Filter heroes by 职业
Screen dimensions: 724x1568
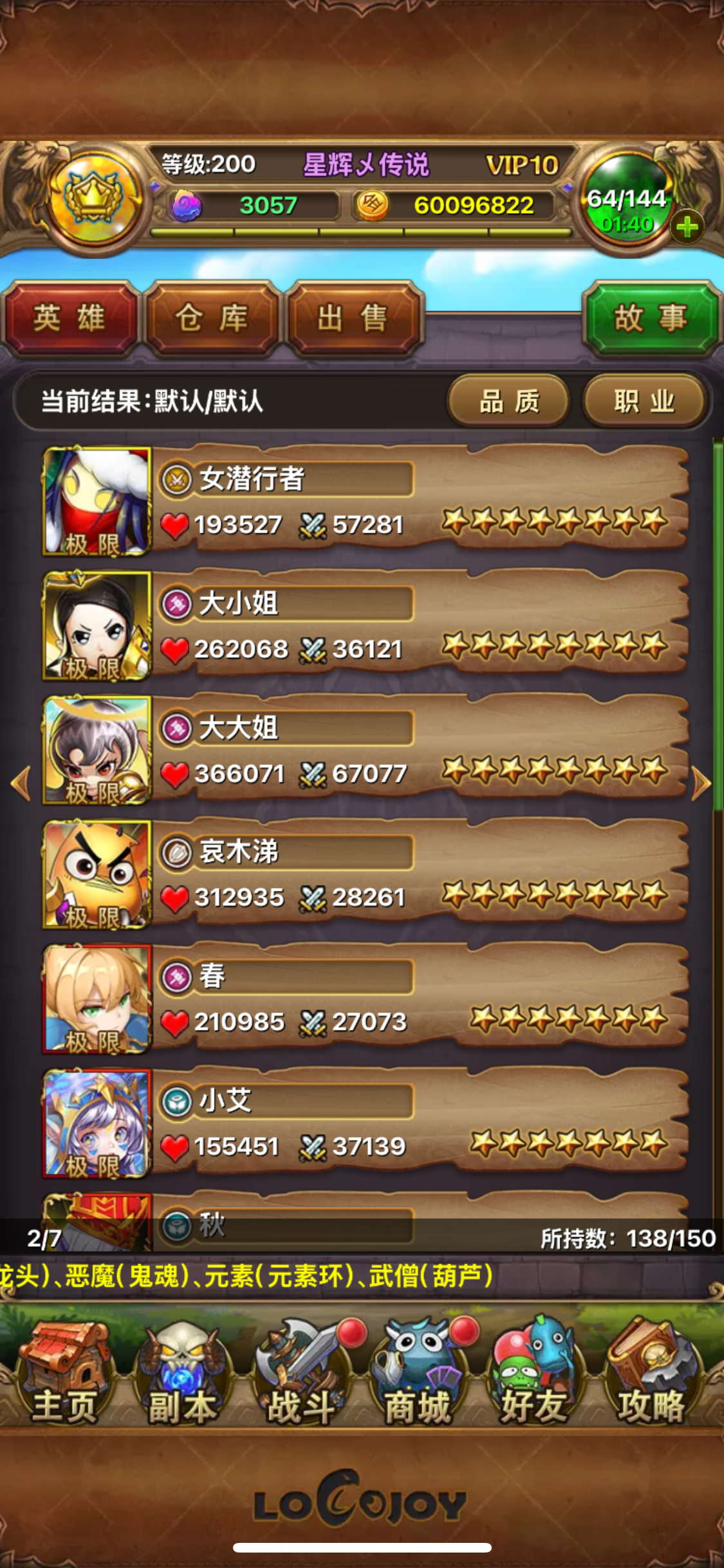click(x=645, y=402)
